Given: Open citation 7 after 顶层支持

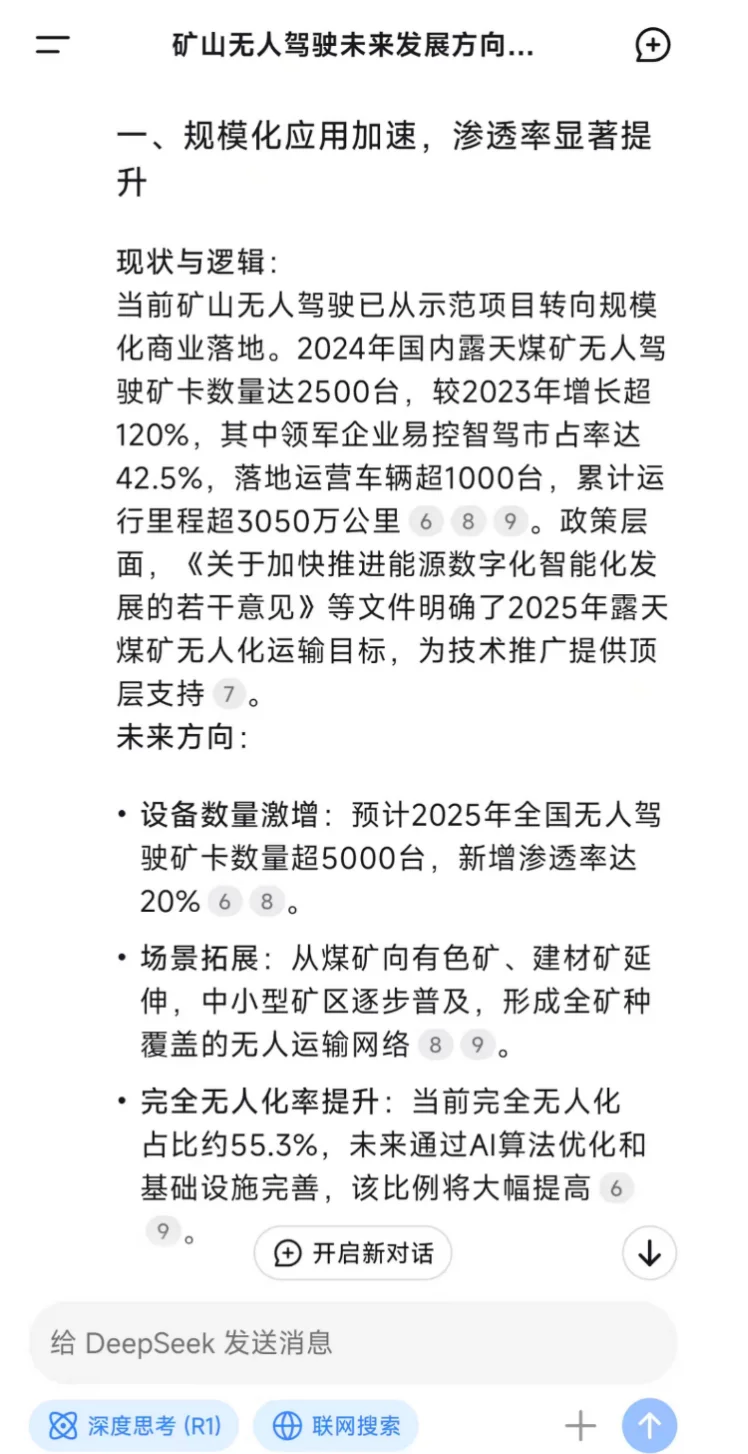Looking at the screenshot, I should click(x=230, y=693).
